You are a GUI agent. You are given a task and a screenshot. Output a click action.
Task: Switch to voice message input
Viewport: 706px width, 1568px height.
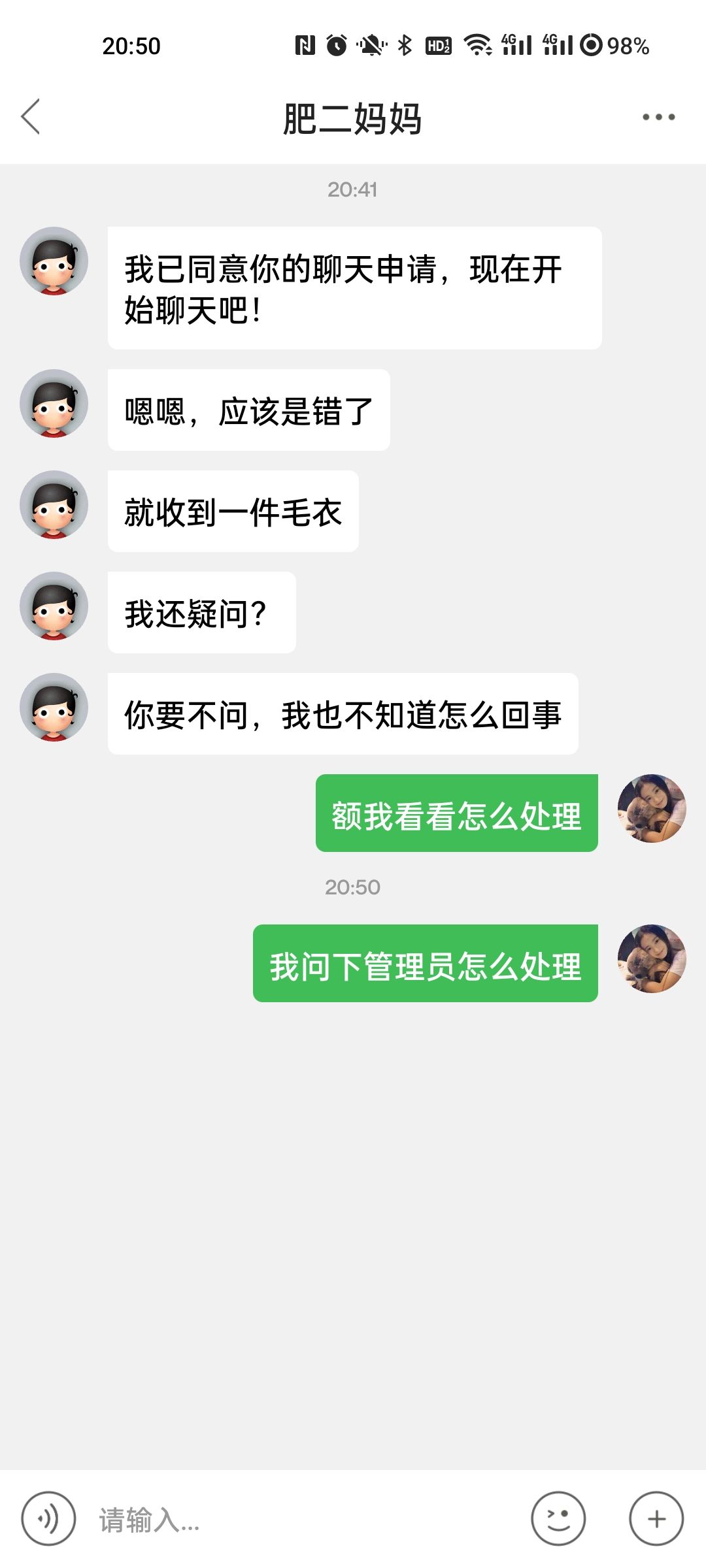[x=48, y=1518]
